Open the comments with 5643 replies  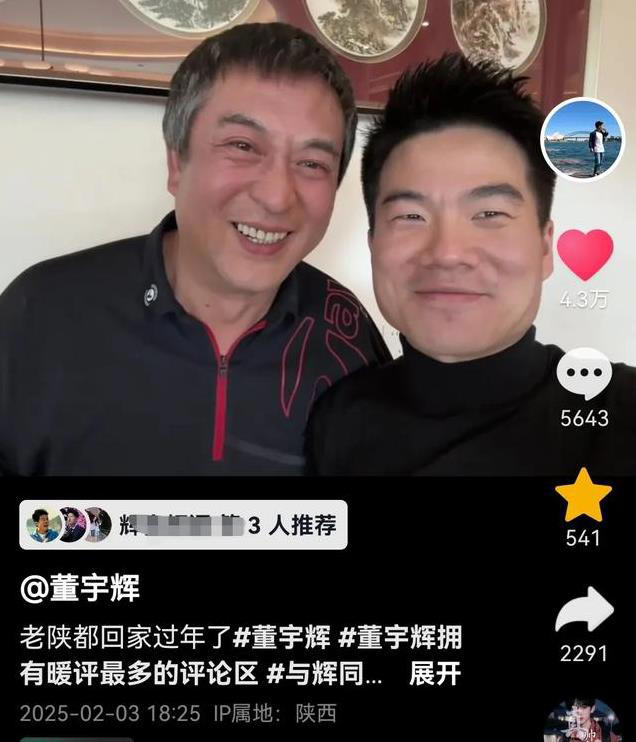[584, 376]
